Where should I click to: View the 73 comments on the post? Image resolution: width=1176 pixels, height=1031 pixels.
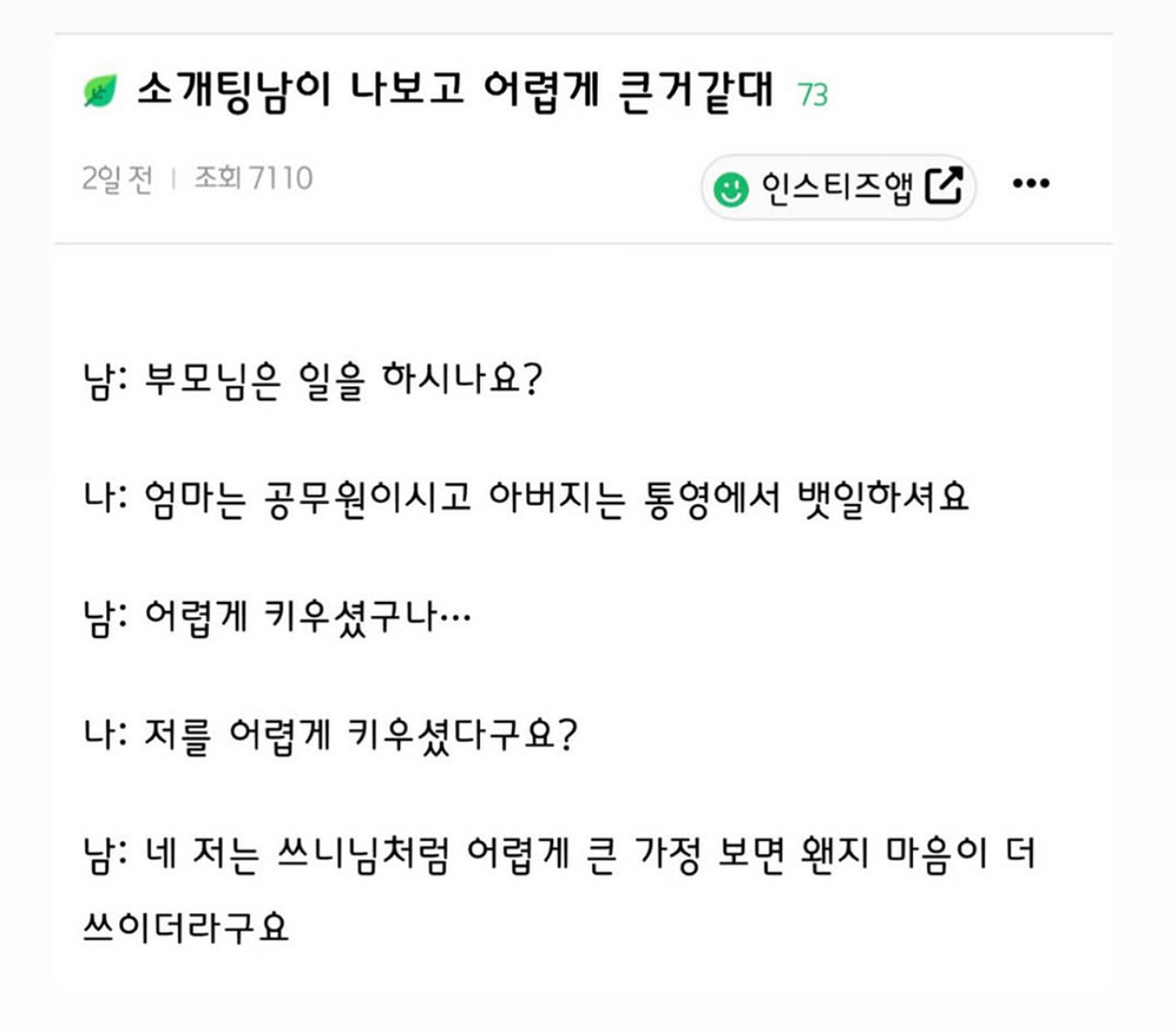[x=812, y=95]
